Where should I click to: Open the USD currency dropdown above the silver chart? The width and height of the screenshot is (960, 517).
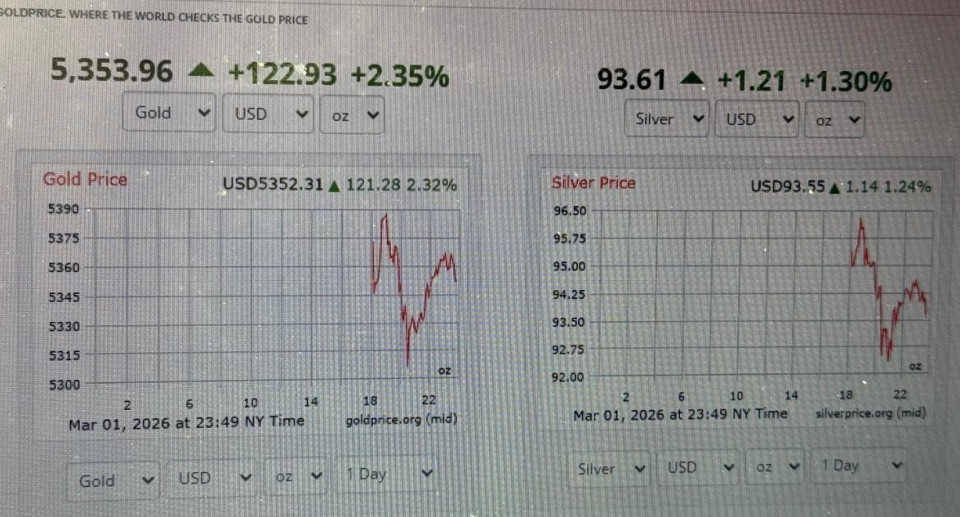[x=758, y=120]
